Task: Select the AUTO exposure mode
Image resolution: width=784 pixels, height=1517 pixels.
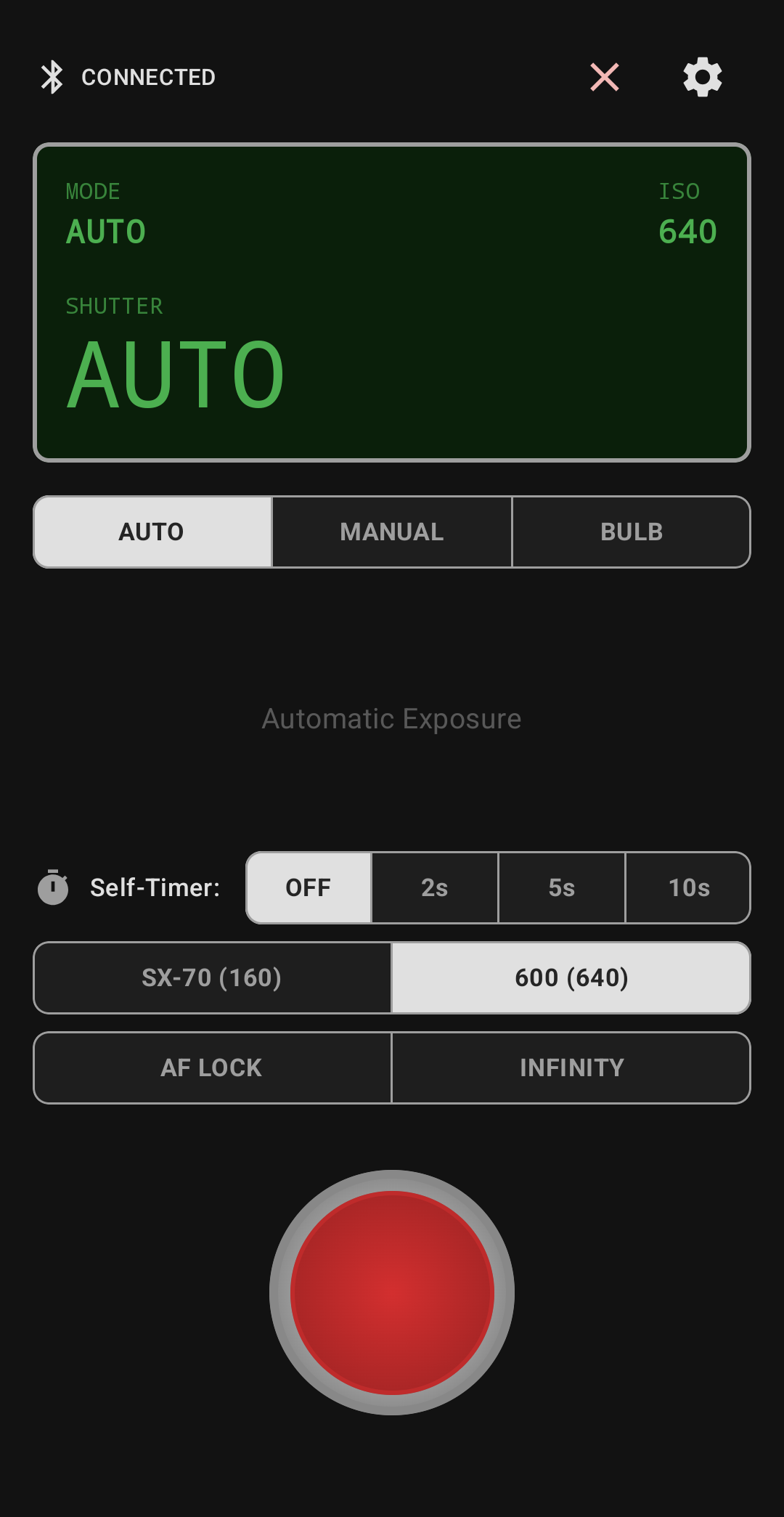Action: 152,532
